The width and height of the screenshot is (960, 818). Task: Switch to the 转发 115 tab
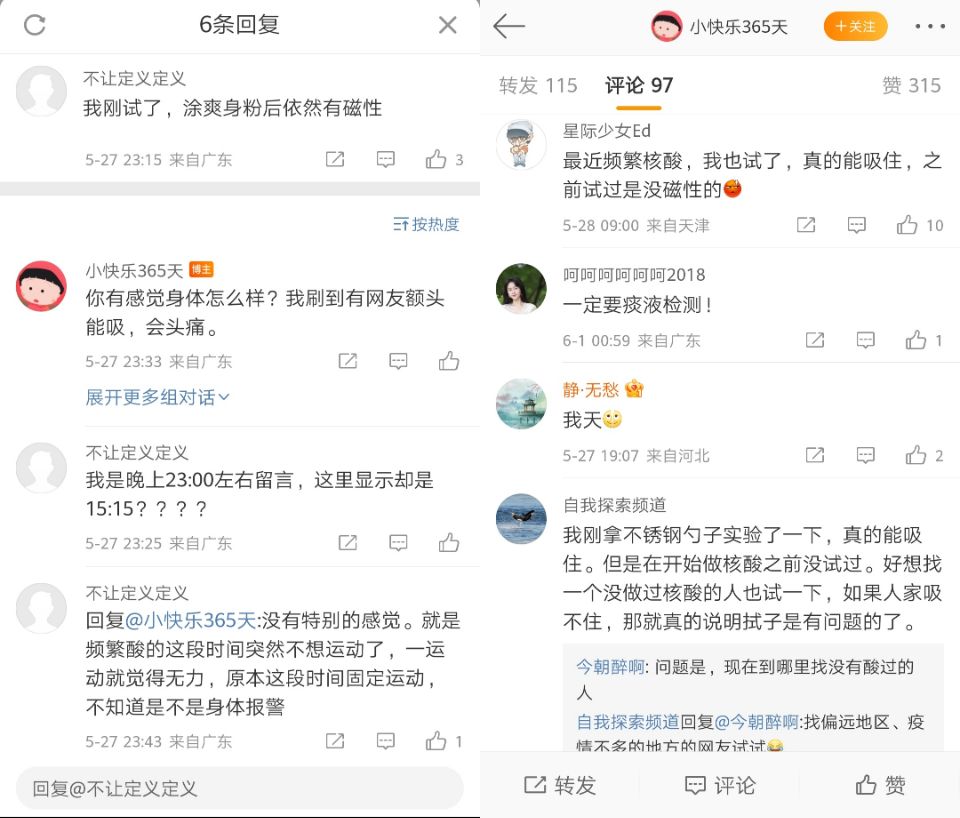538,86
